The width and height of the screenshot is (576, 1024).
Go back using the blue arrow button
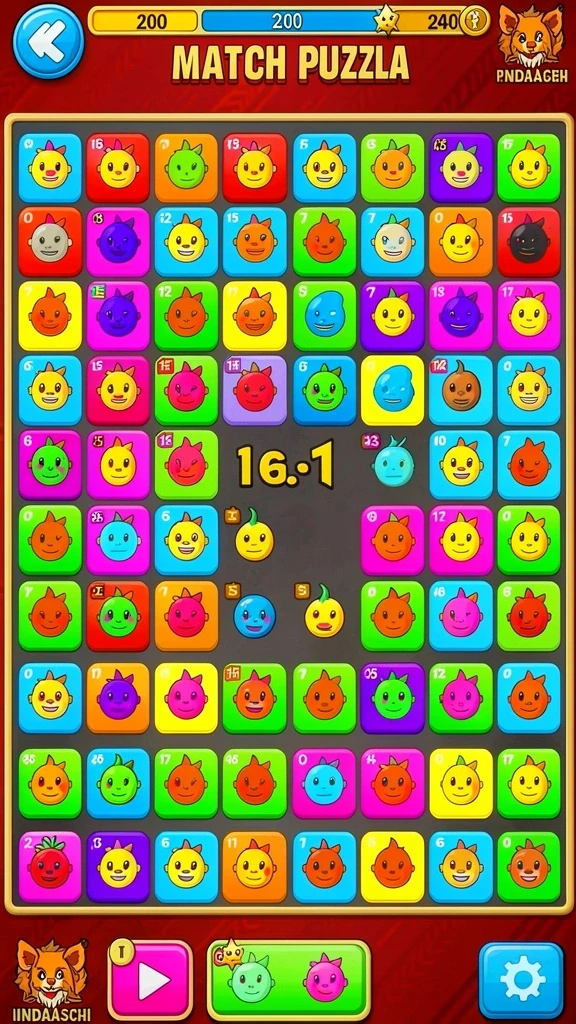pos(48,41)
